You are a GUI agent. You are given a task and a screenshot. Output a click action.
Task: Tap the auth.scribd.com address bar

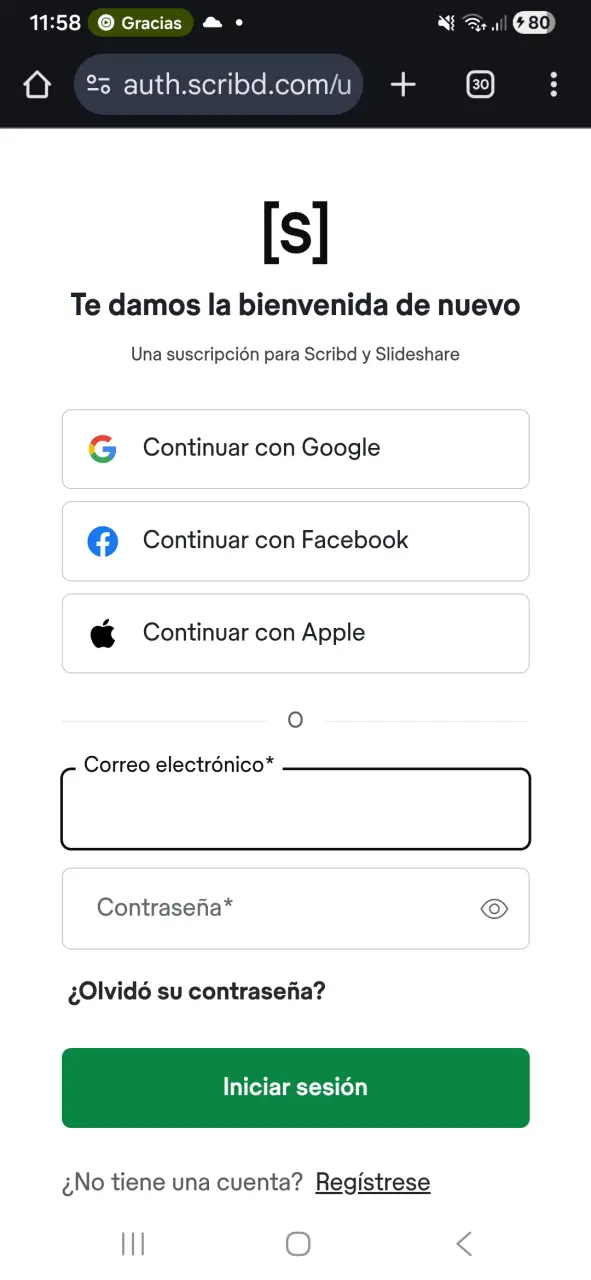218,85
